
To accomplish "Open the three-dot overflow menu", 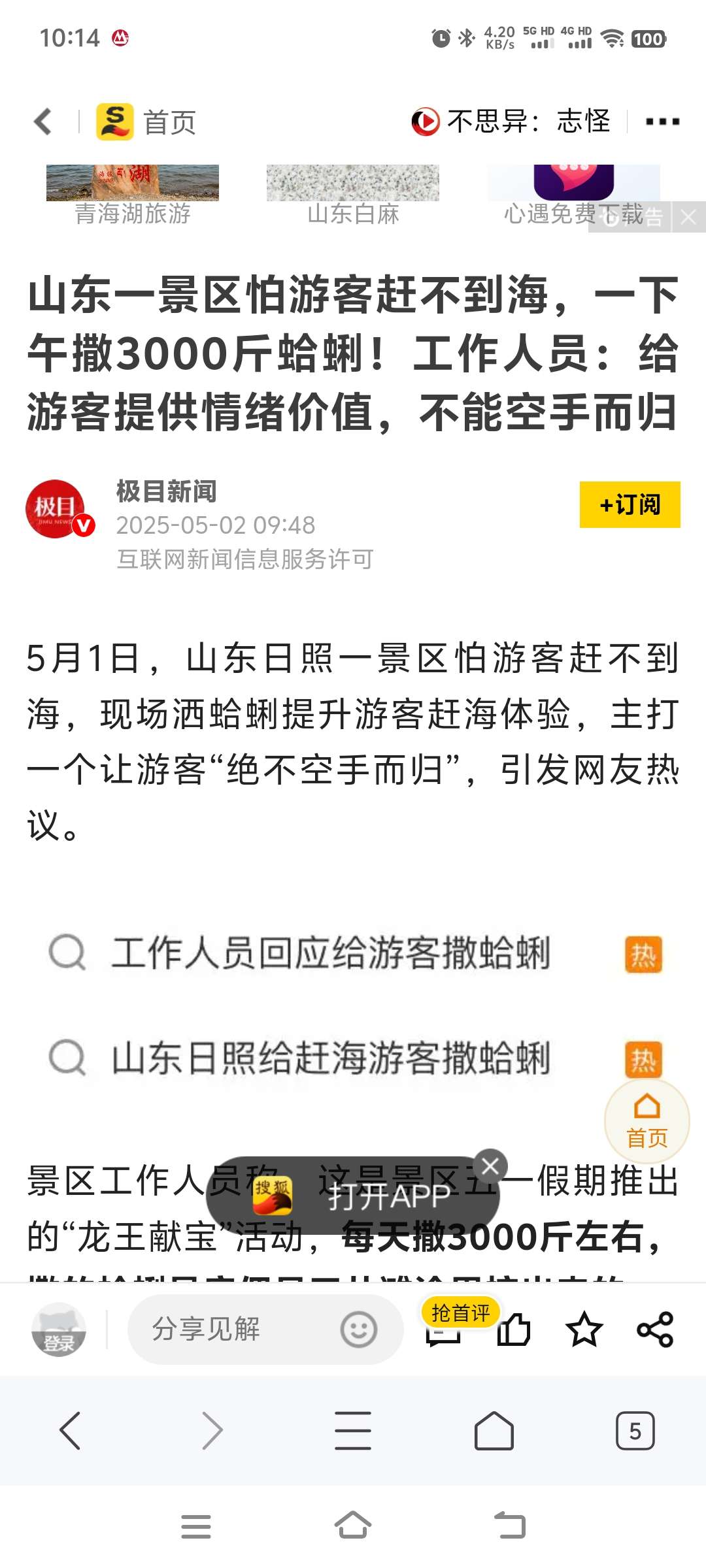I will [x=662, y=122].
